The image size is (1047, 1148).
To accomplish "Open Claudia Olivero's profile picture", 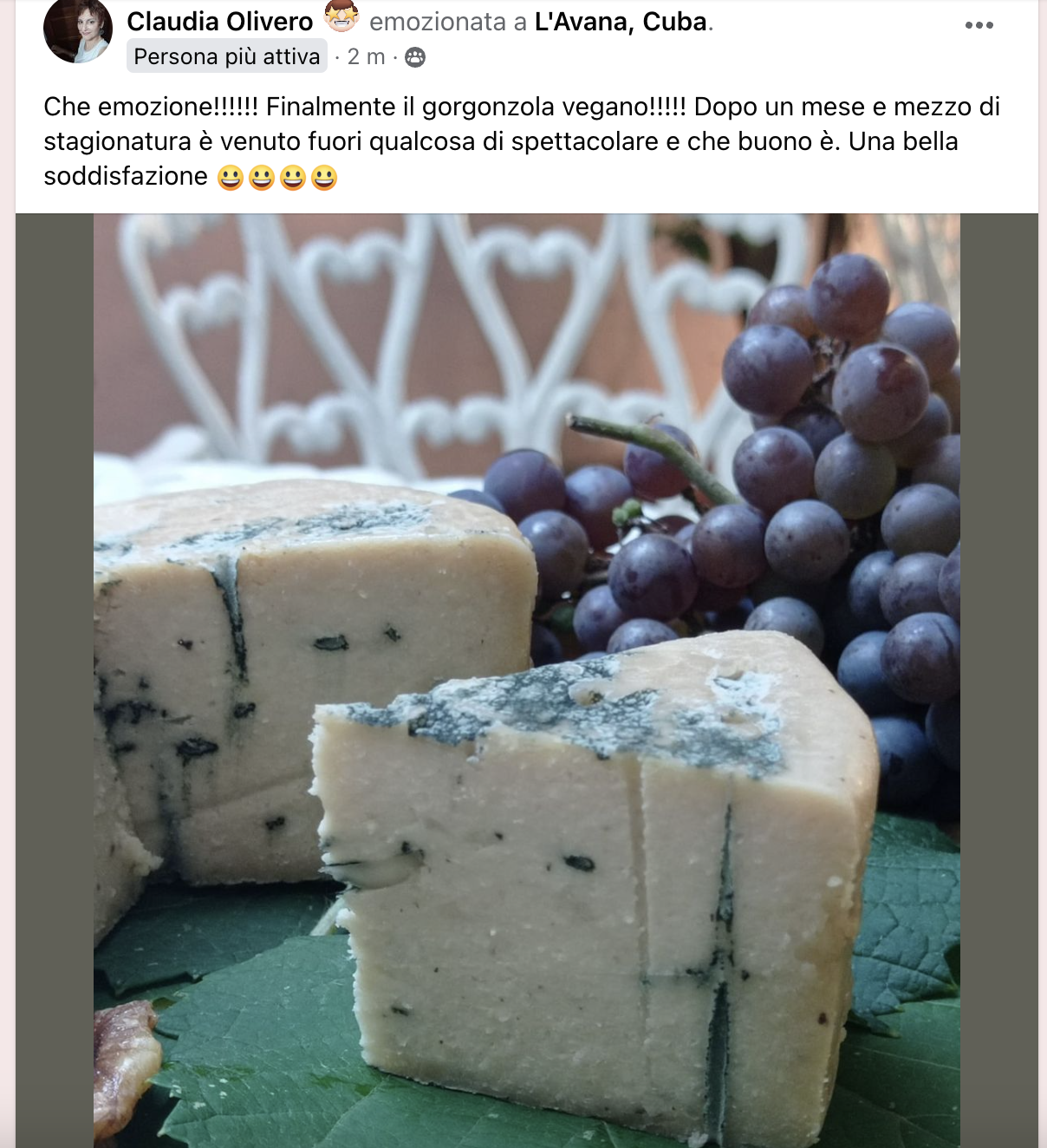I will (78, 31).
